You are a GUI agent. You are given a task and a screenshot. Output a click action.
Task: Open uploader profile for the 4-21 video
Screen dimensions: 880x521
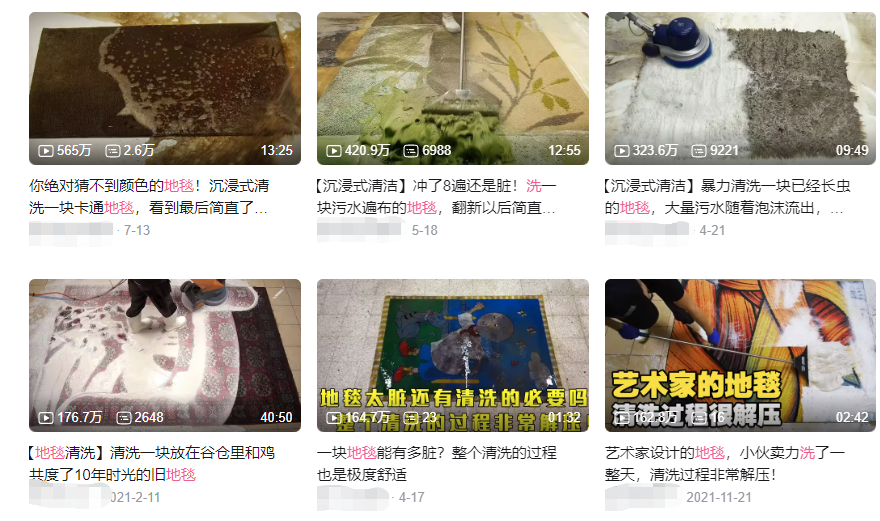[x=646, y=230]
